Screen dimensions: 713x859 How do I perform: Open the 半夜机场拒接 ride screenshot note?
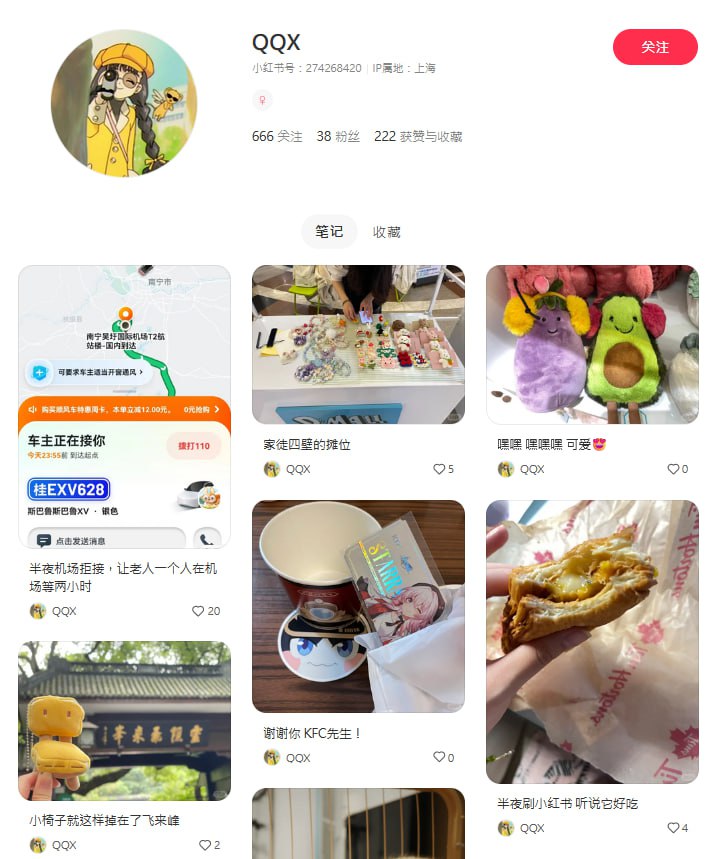(x=124, y=406)
